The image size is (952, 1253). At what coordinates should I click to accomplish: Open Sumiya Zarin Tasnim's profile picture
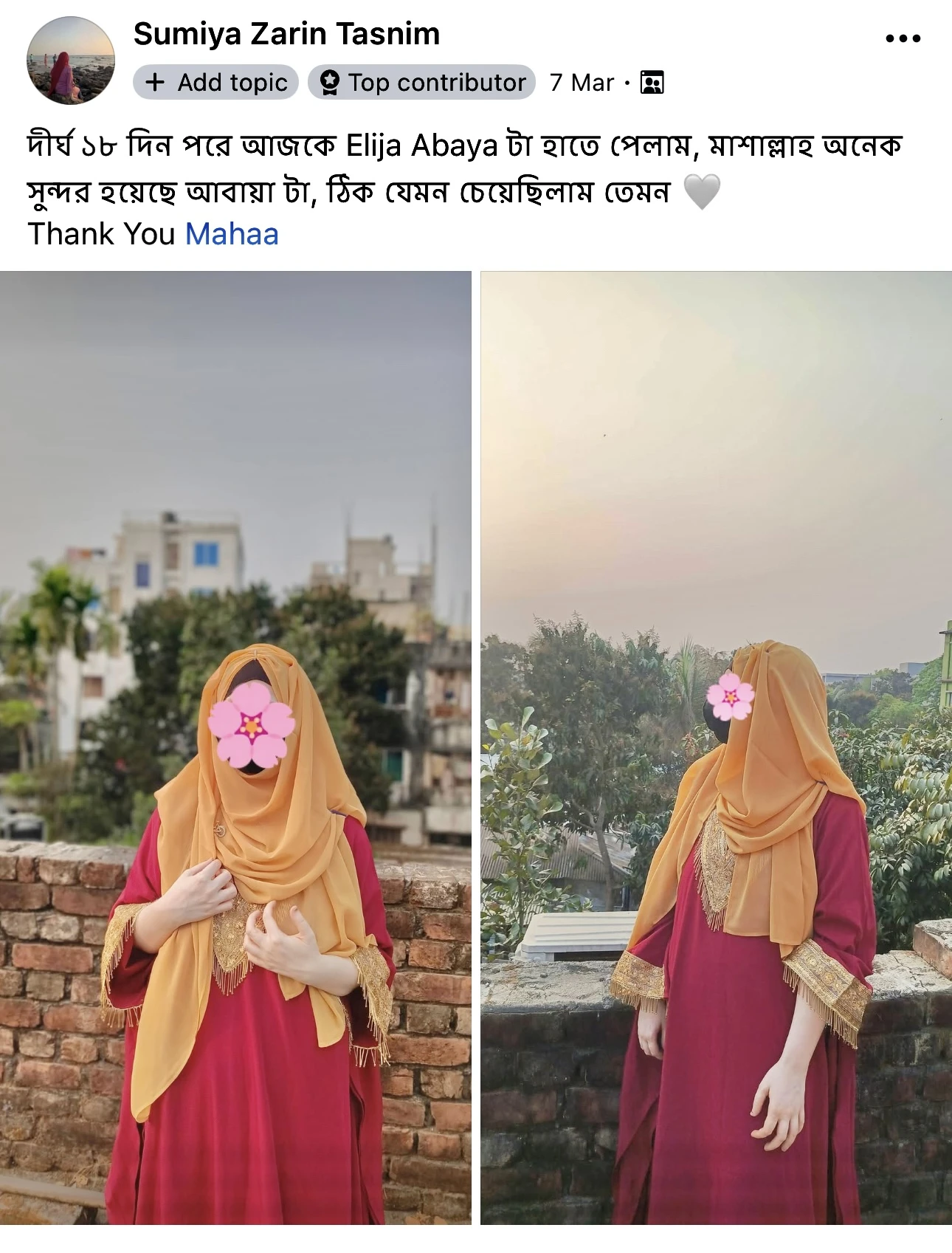tap(71, 61)
